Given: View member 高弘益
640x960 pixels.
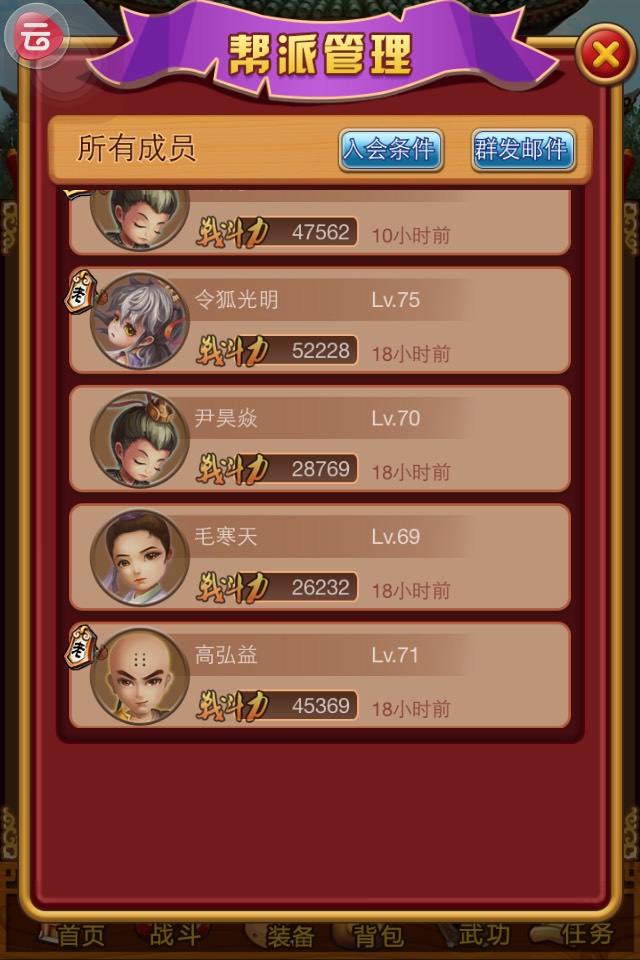Looking at the screenshot, I should click(x=320, y=675).
